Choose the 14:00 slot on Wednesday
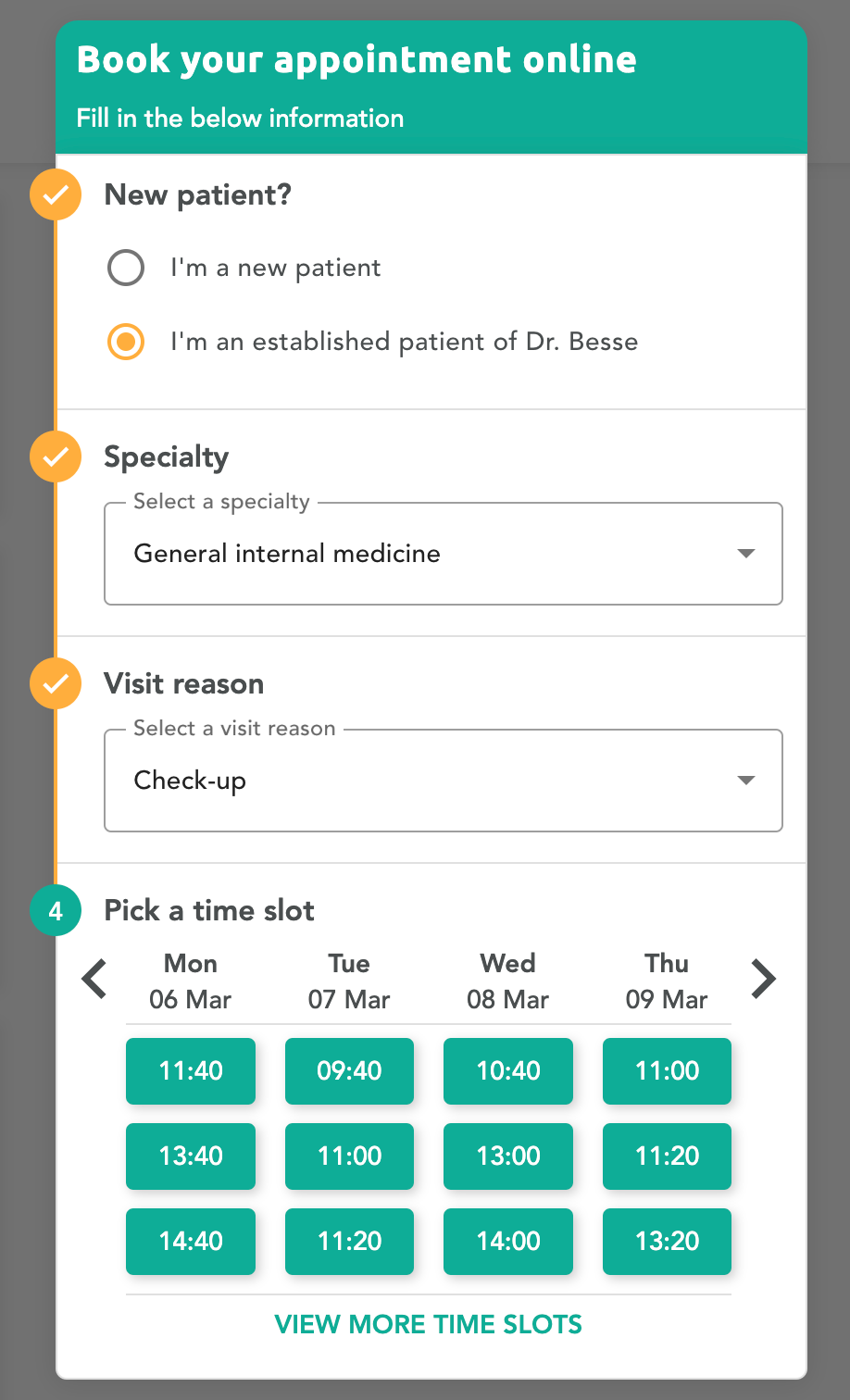Viewport: 850px width, 1400px height. 508,1242
